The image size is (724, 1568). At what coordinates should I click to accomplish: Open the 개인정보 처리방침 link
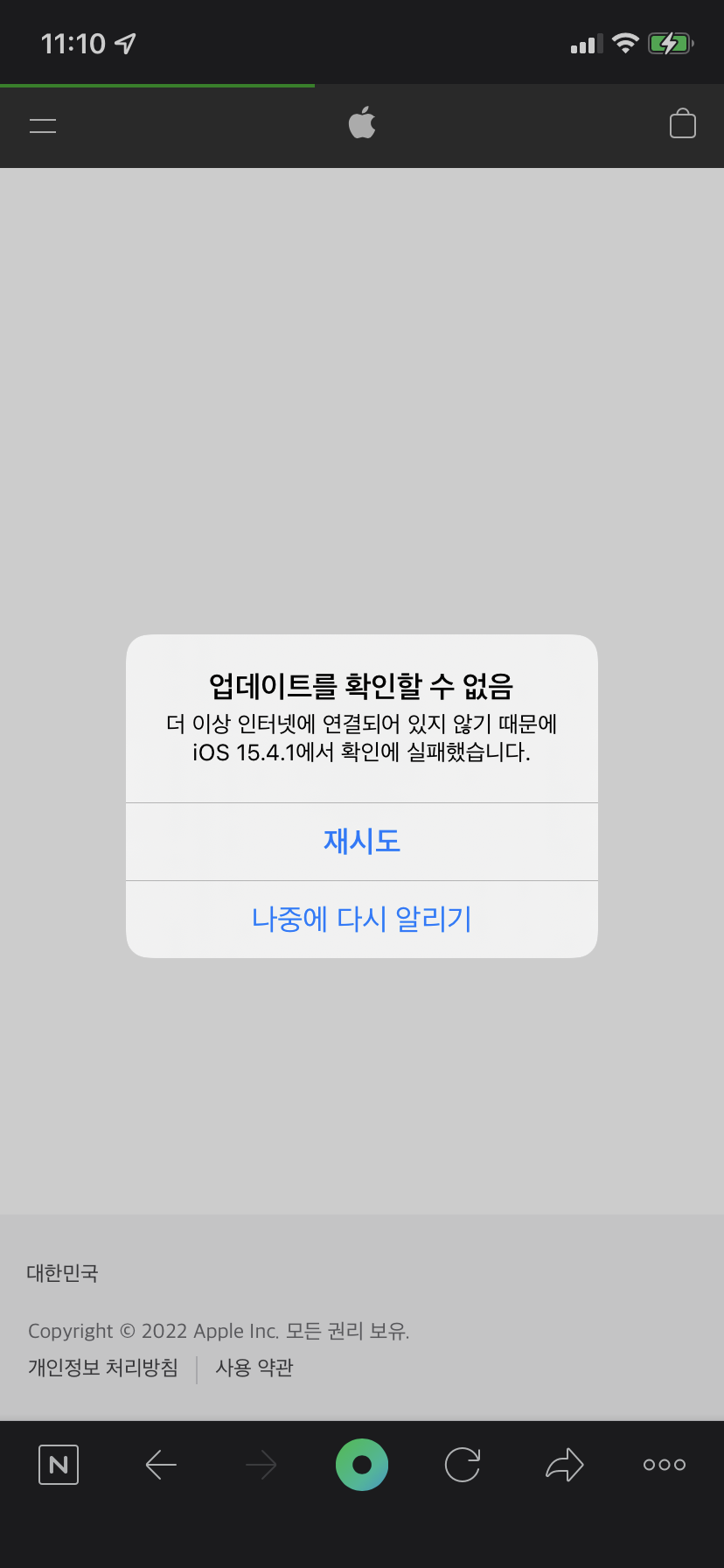coord(103,1368)
